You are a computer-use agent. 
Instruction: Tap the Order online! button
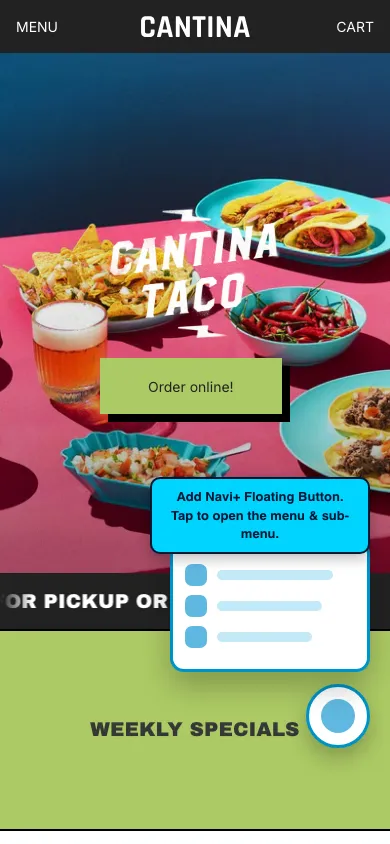[x=191, y=386]
